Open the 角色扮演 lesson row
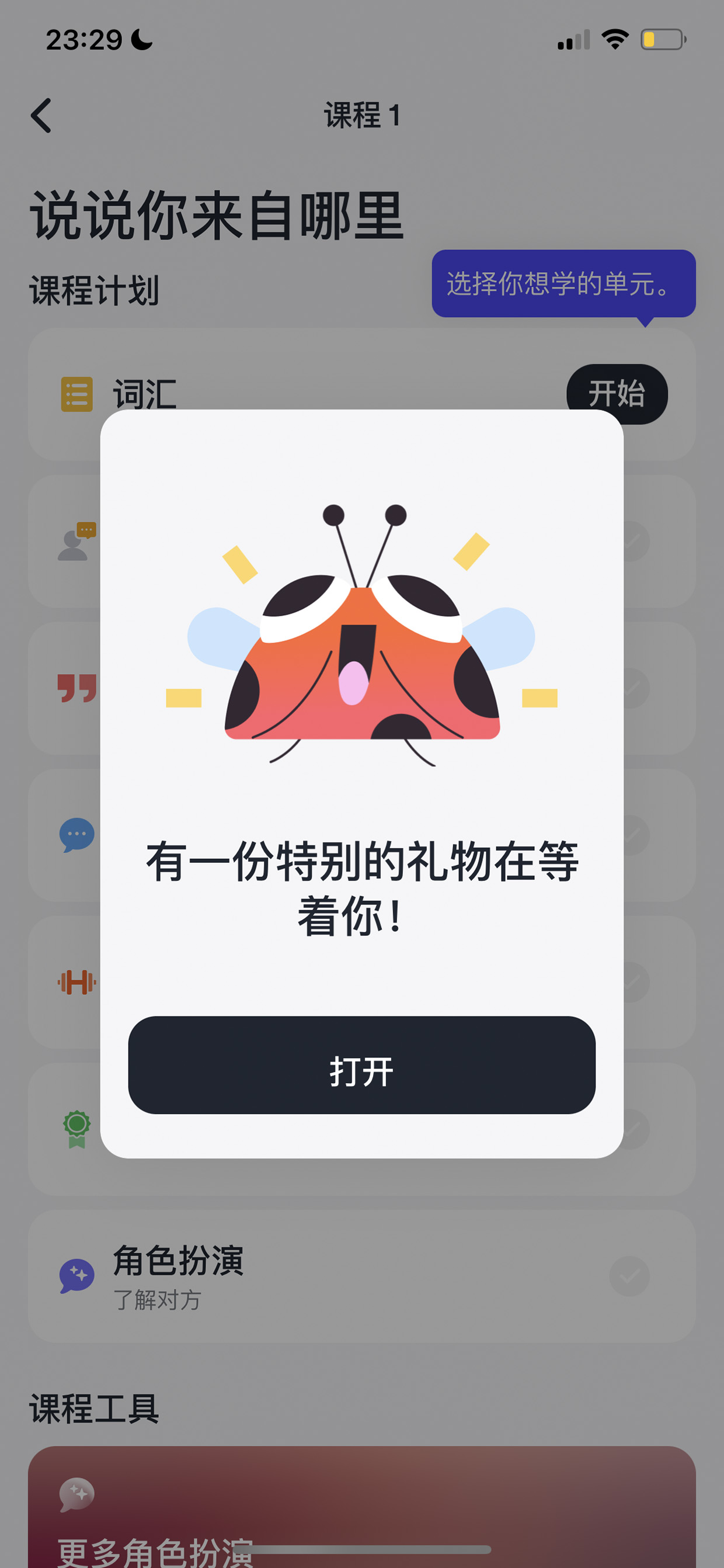This screenshot has height=1568, width=724. [361, 1276]
